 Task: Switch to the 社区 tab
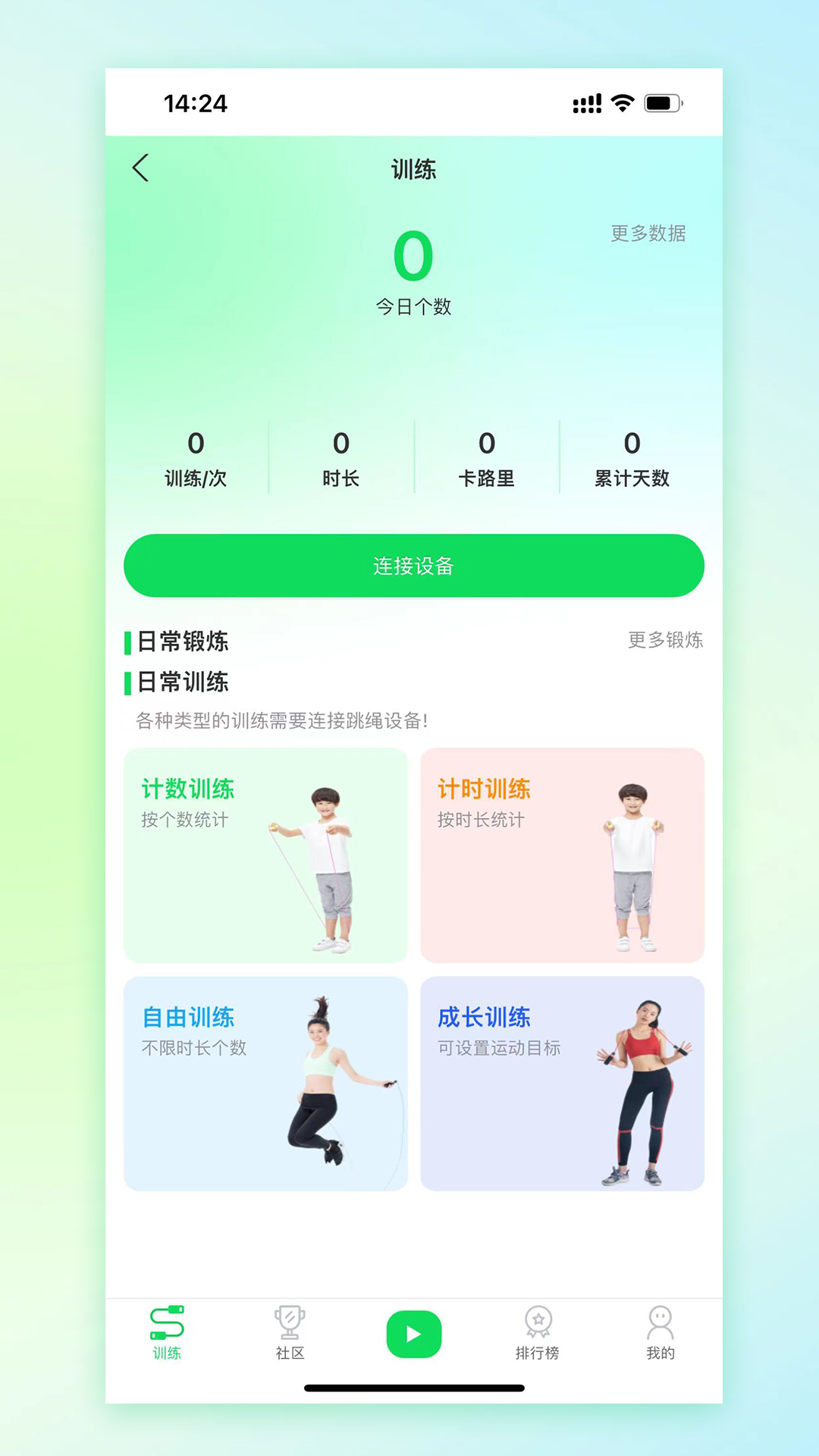[290, 1333]
